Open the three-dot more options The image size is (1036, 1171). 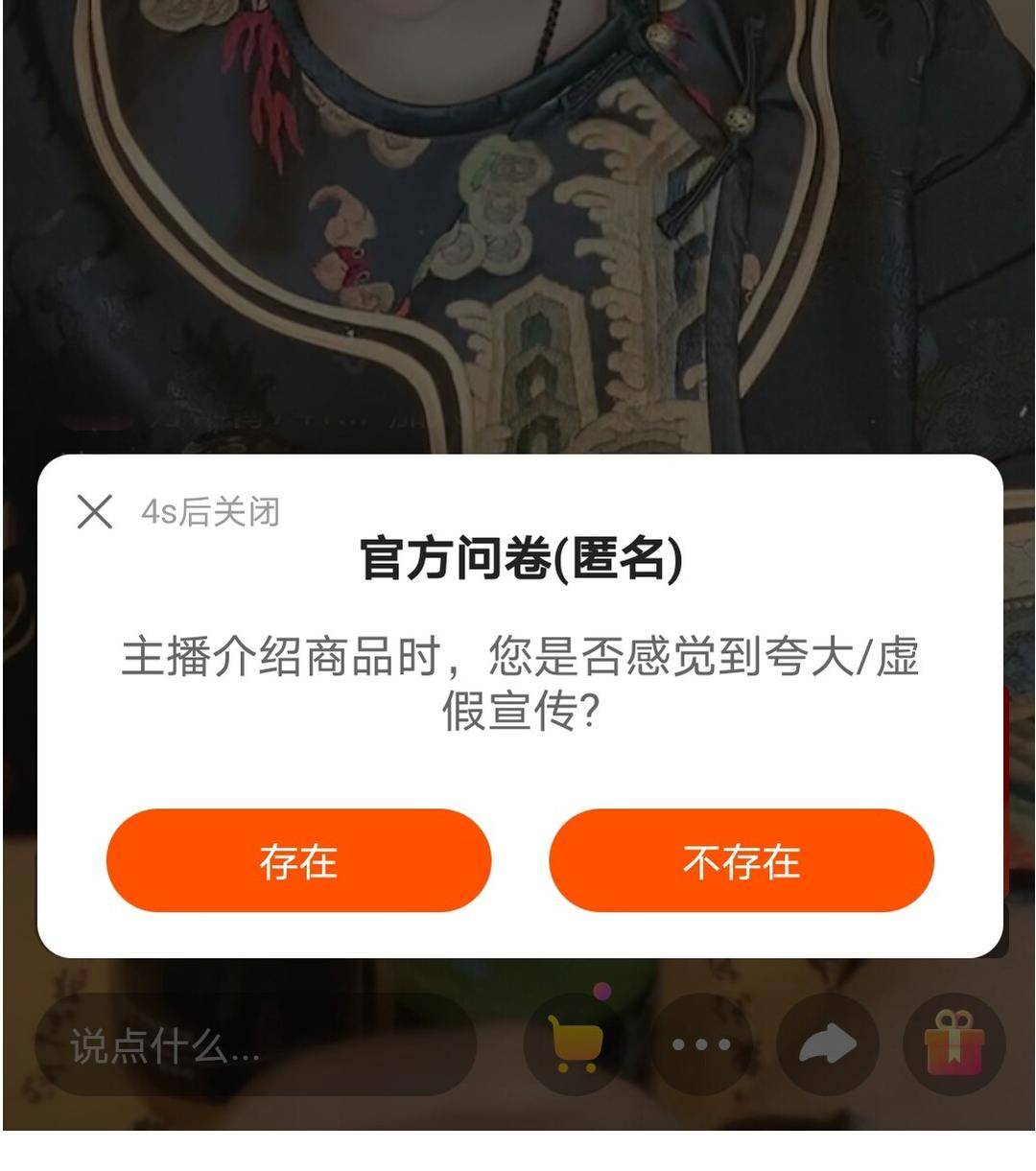701,1043
